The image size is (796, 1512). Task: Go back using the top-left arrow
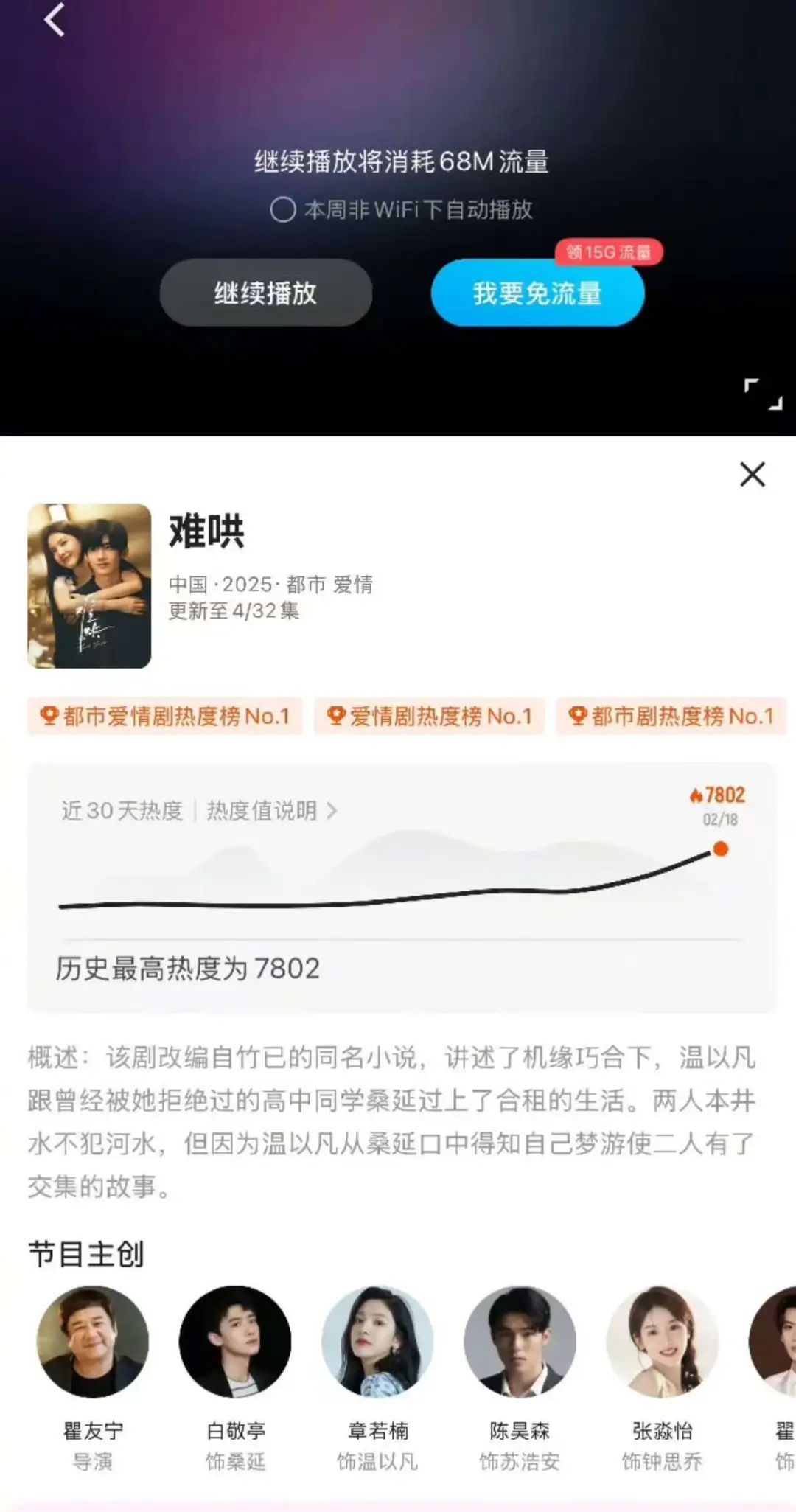pyautogui.click(x=55, y=20)
